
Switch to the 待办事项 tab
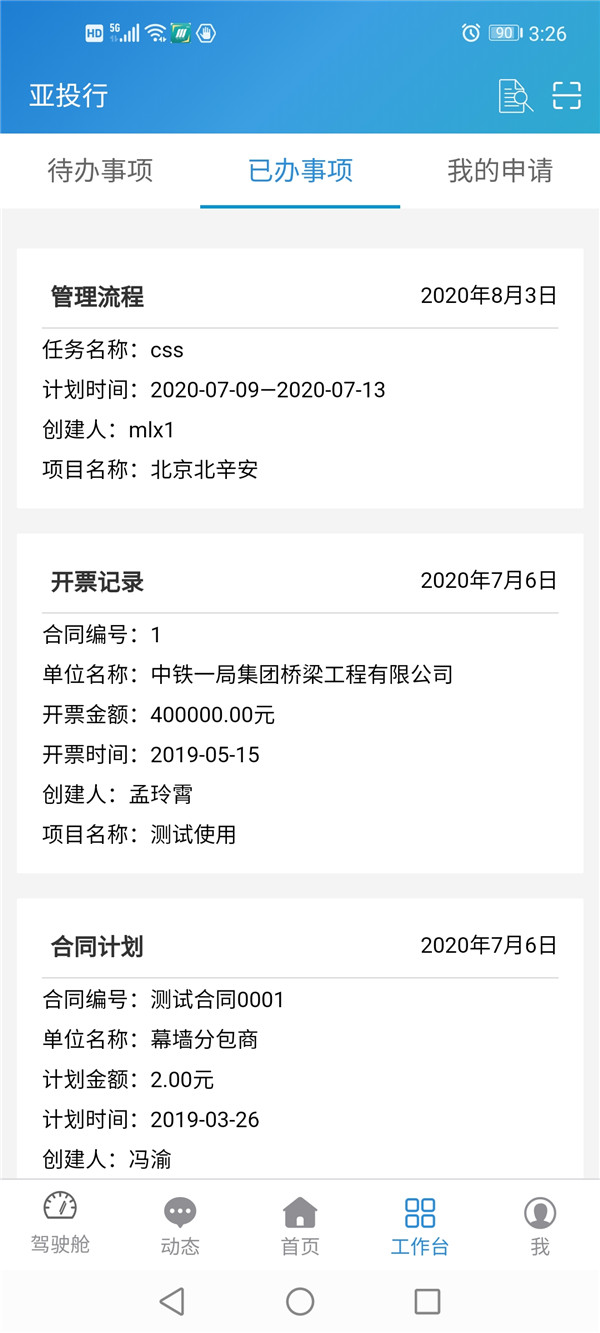100,171
